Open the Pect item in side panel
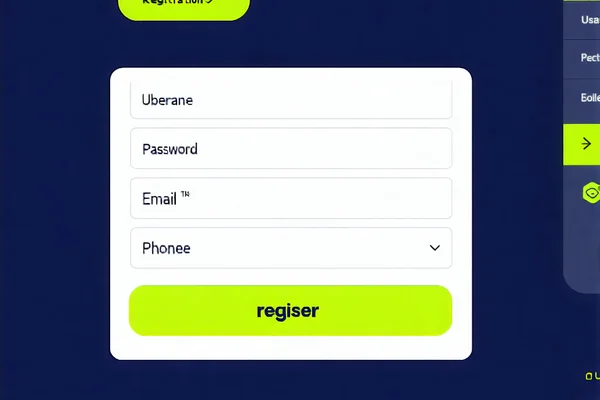The width and height of the screenshot is (600, 400). (588, 58)
